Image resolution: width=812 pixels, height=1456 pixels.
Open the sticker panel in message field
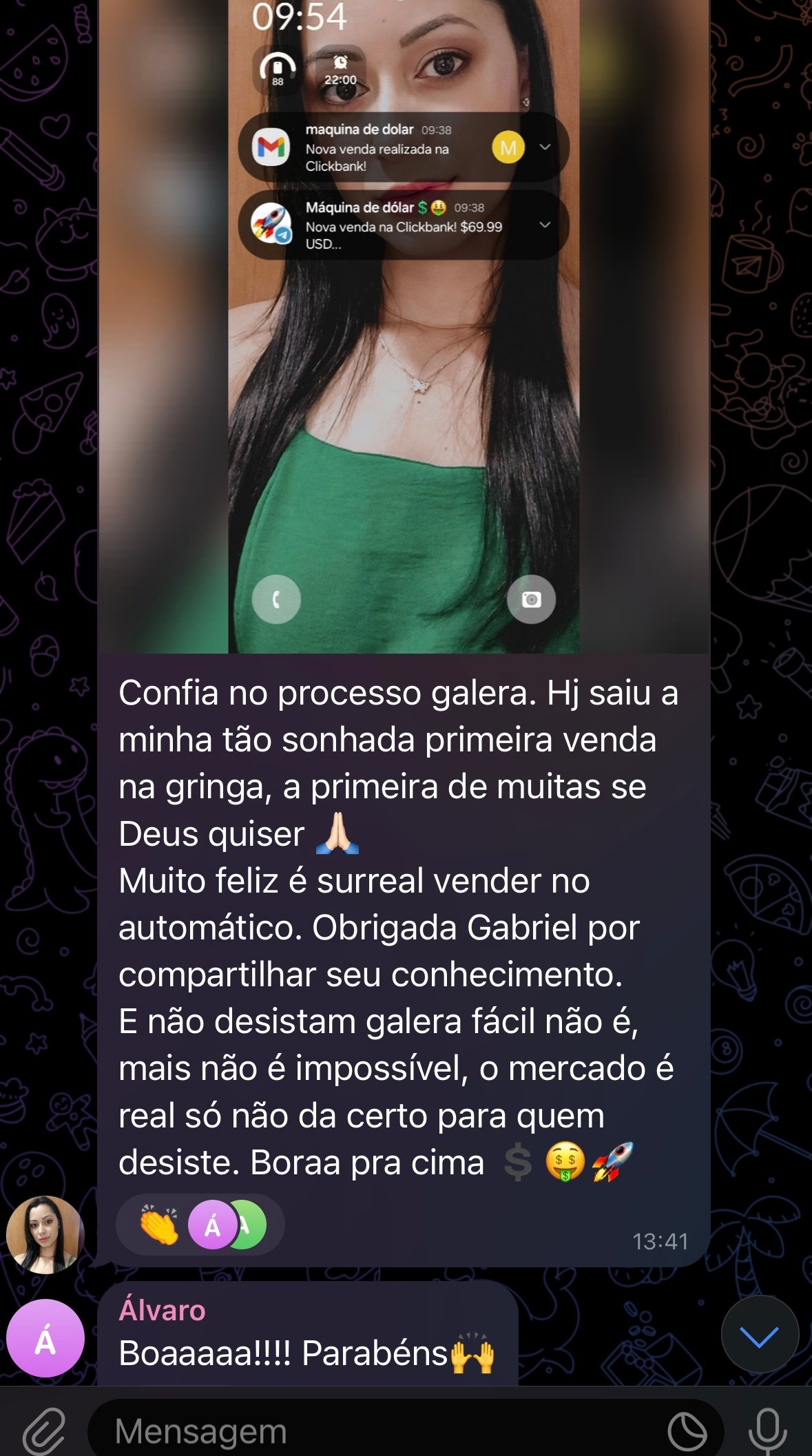[x=687, y=1431]
